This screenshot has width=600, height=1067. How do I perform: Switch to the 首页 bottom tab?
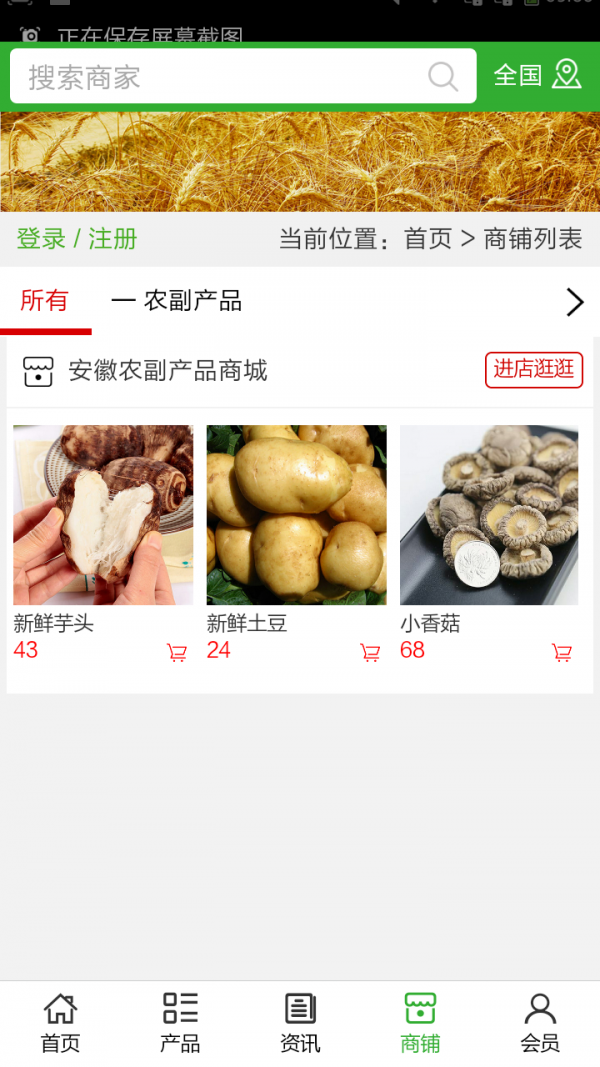(60, 1023)
